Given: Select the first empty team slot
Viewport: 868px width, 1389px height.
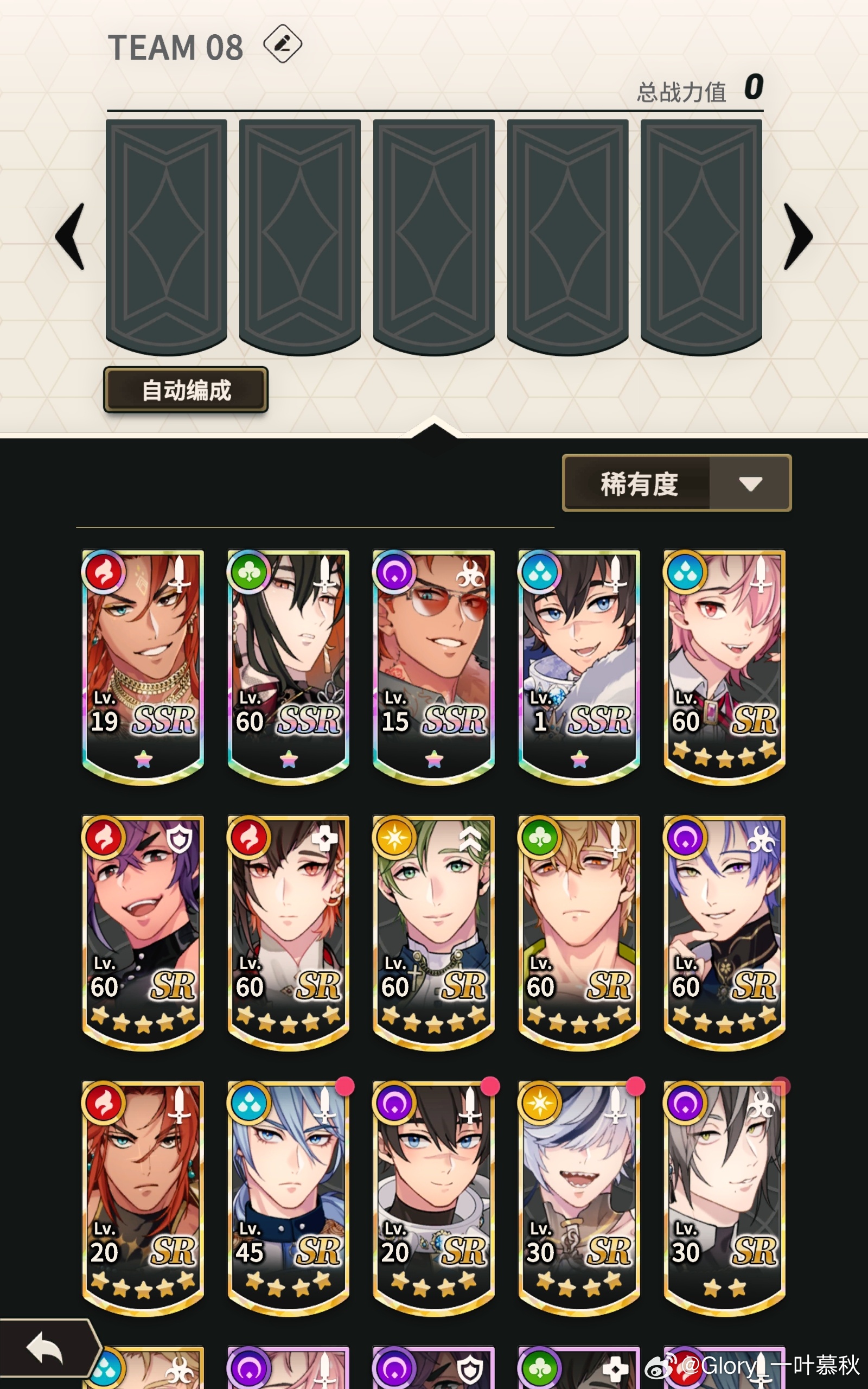Looking at the screenshot, I should pos(167,237).
